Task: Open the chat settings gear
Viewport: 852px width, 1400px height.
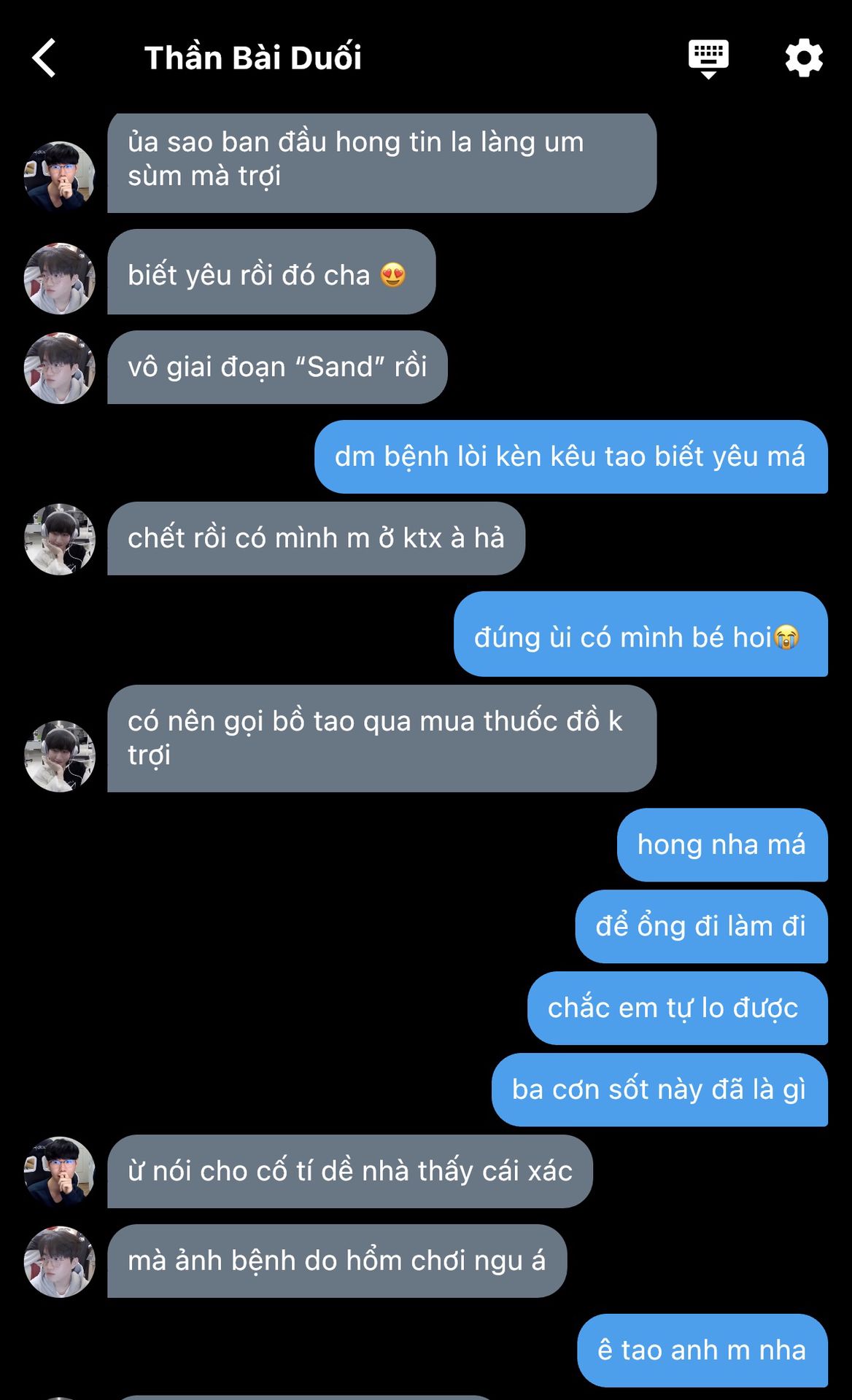Action: tap(804, 58)
